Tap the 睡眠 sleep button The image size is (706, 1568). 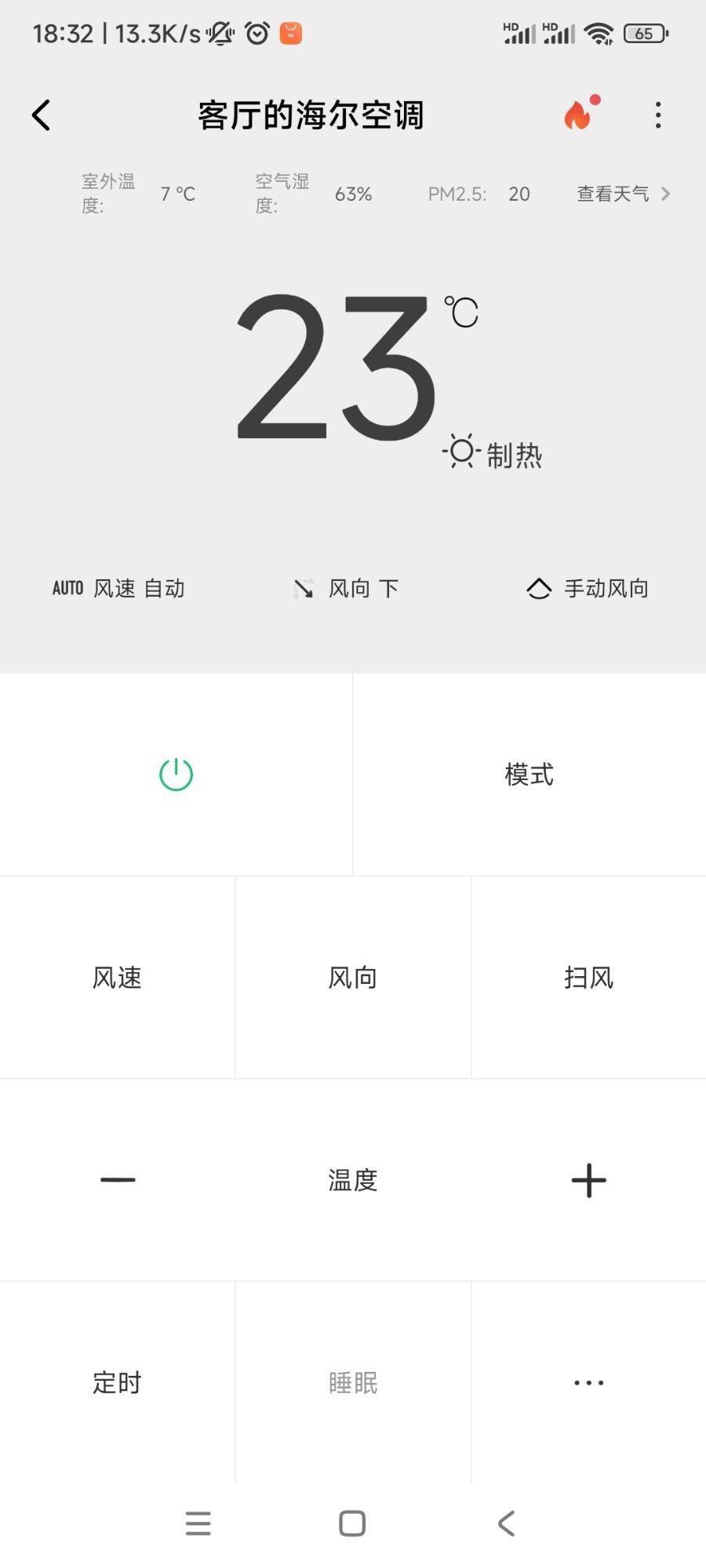[x=353, y=1383]
